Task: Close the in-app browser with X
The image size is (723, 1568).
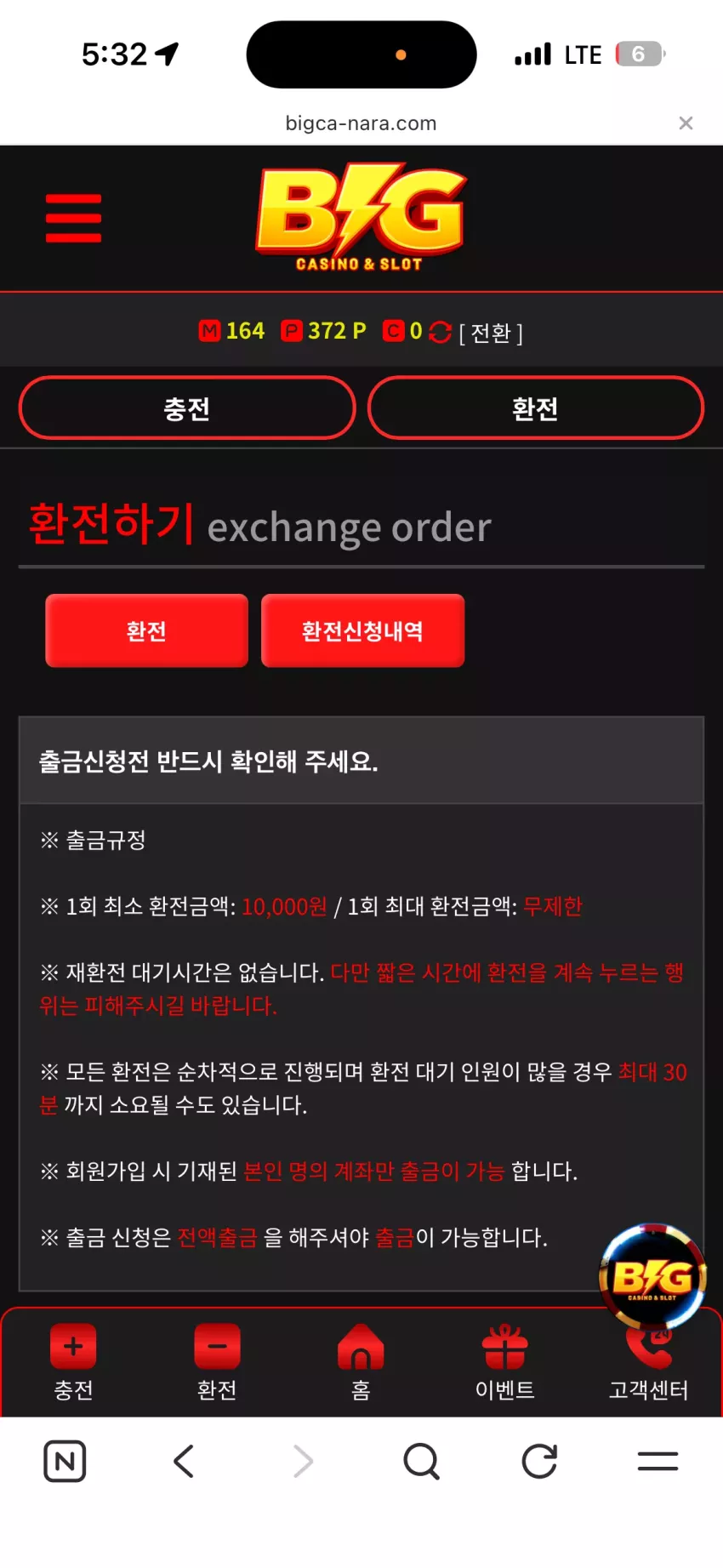Action: pos(686,123)
